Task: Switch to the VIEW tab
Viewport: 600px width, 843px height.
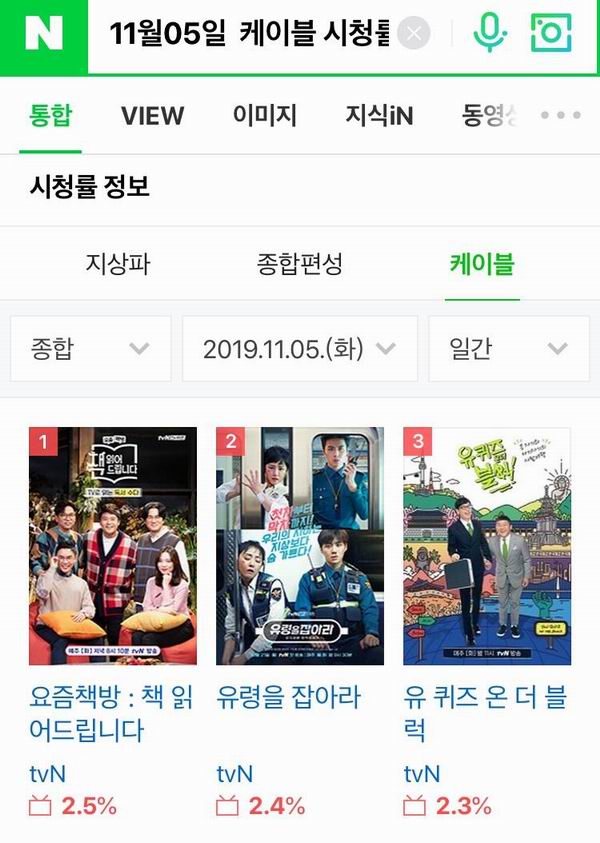Action: click(x=153, y=116)
